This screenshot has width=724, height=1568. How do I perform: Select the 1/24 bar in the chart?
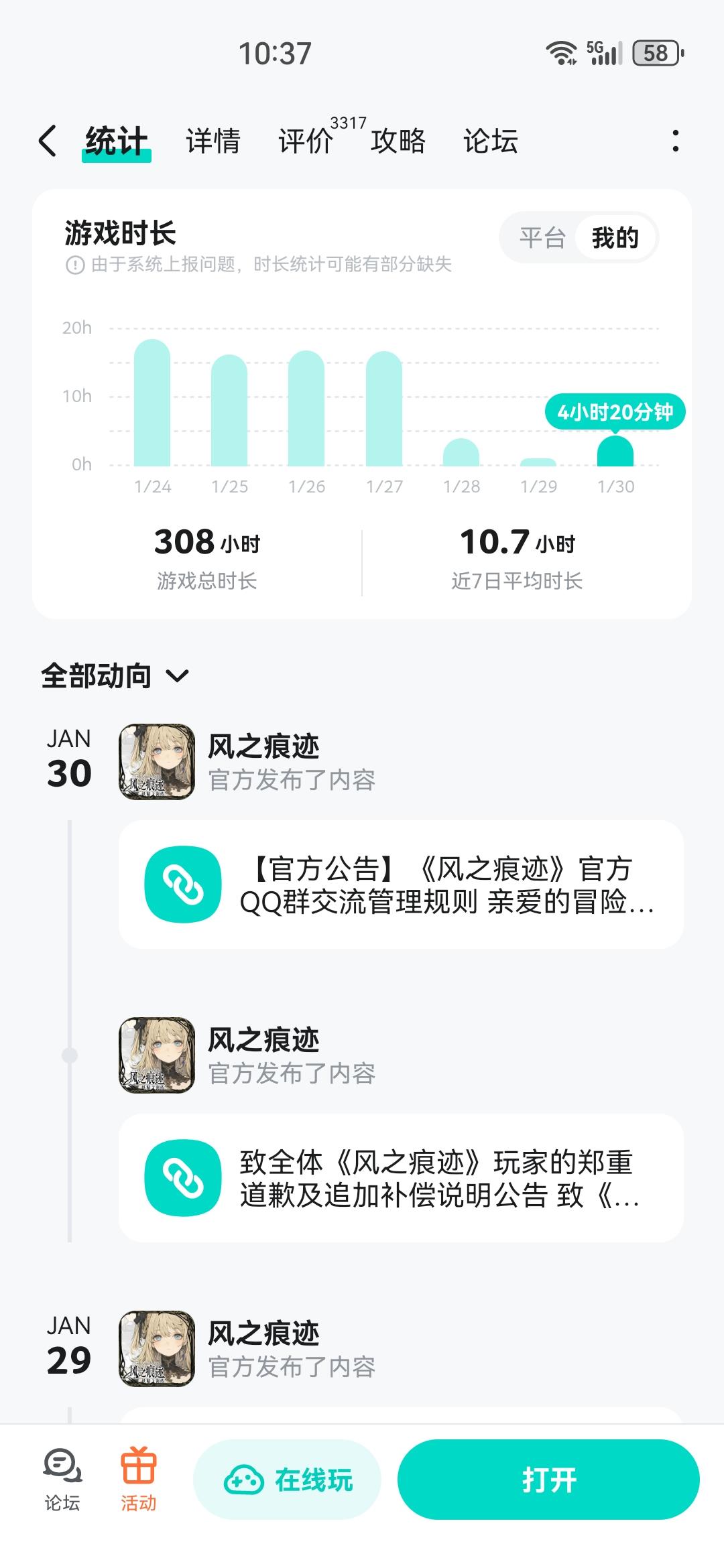152,403
